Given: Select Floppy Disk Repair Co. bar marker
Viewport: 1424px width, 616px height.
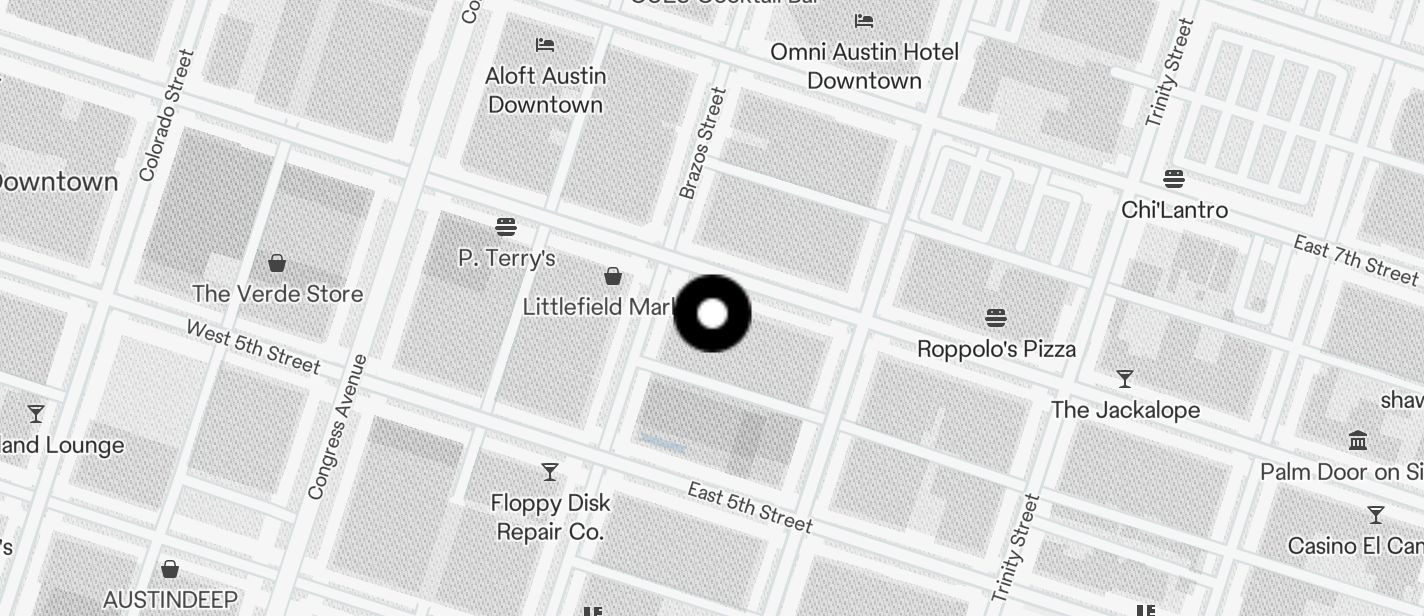Looking at the screenshot, I should coord(550,471).
